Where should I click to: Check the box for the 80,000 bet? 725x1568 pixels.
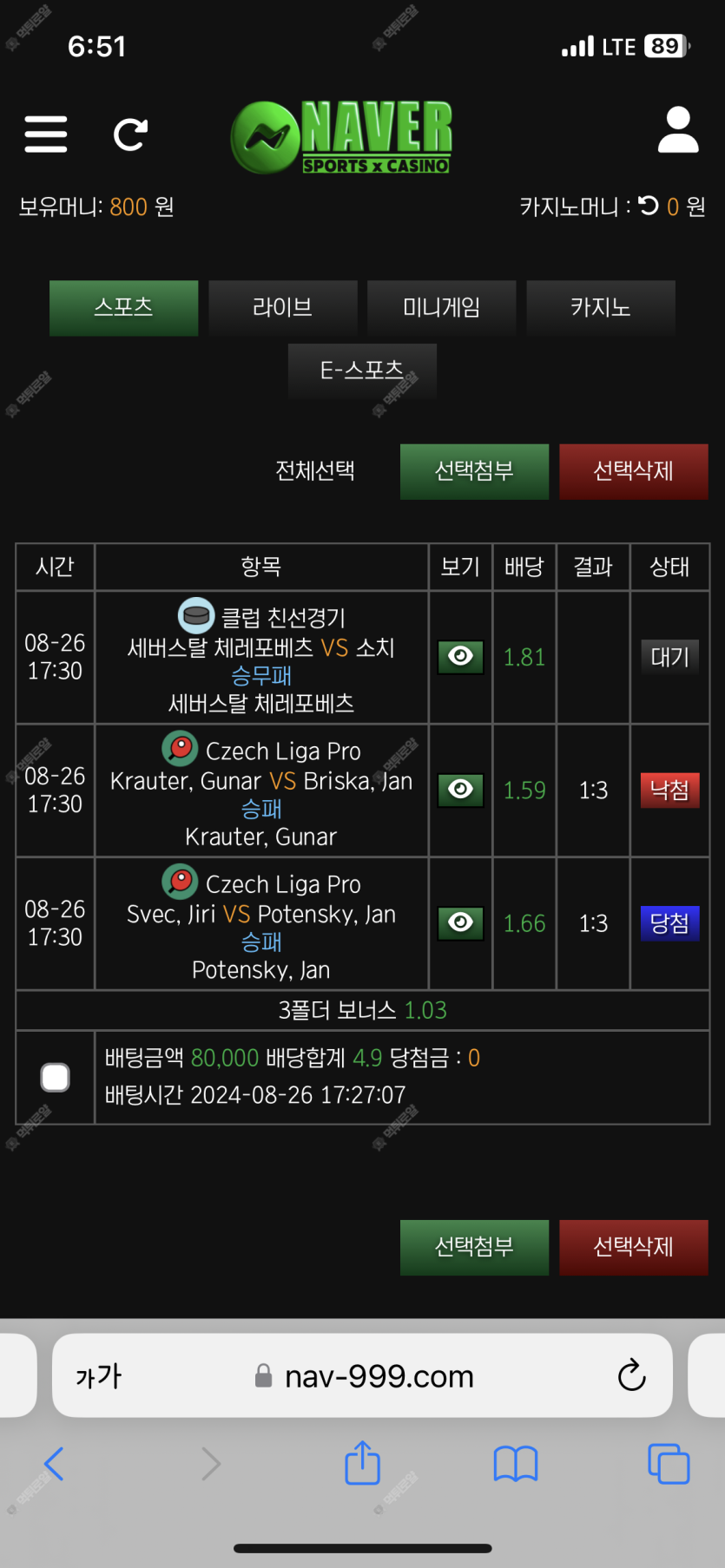[56, 1078]
